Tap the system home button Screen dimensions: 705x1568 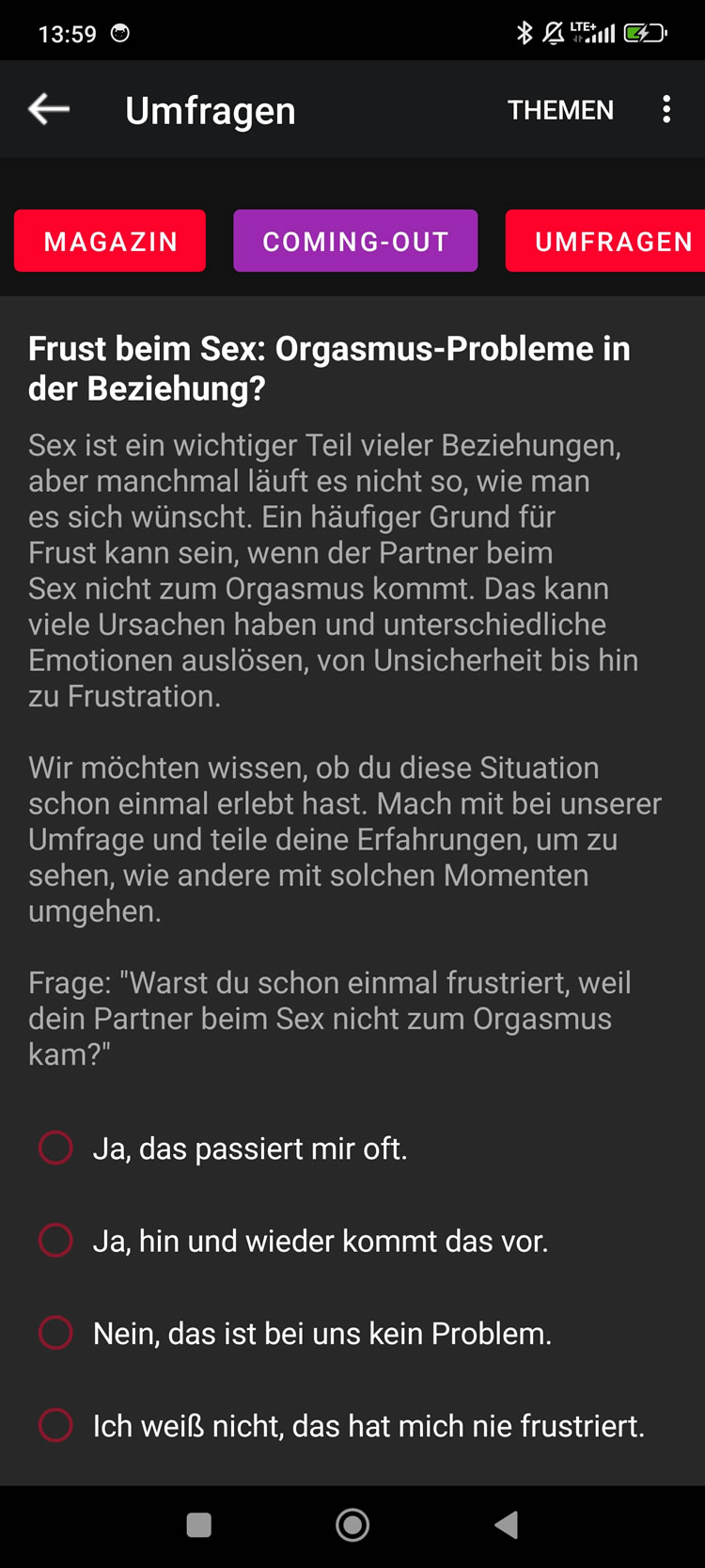tap(352, 1525)
